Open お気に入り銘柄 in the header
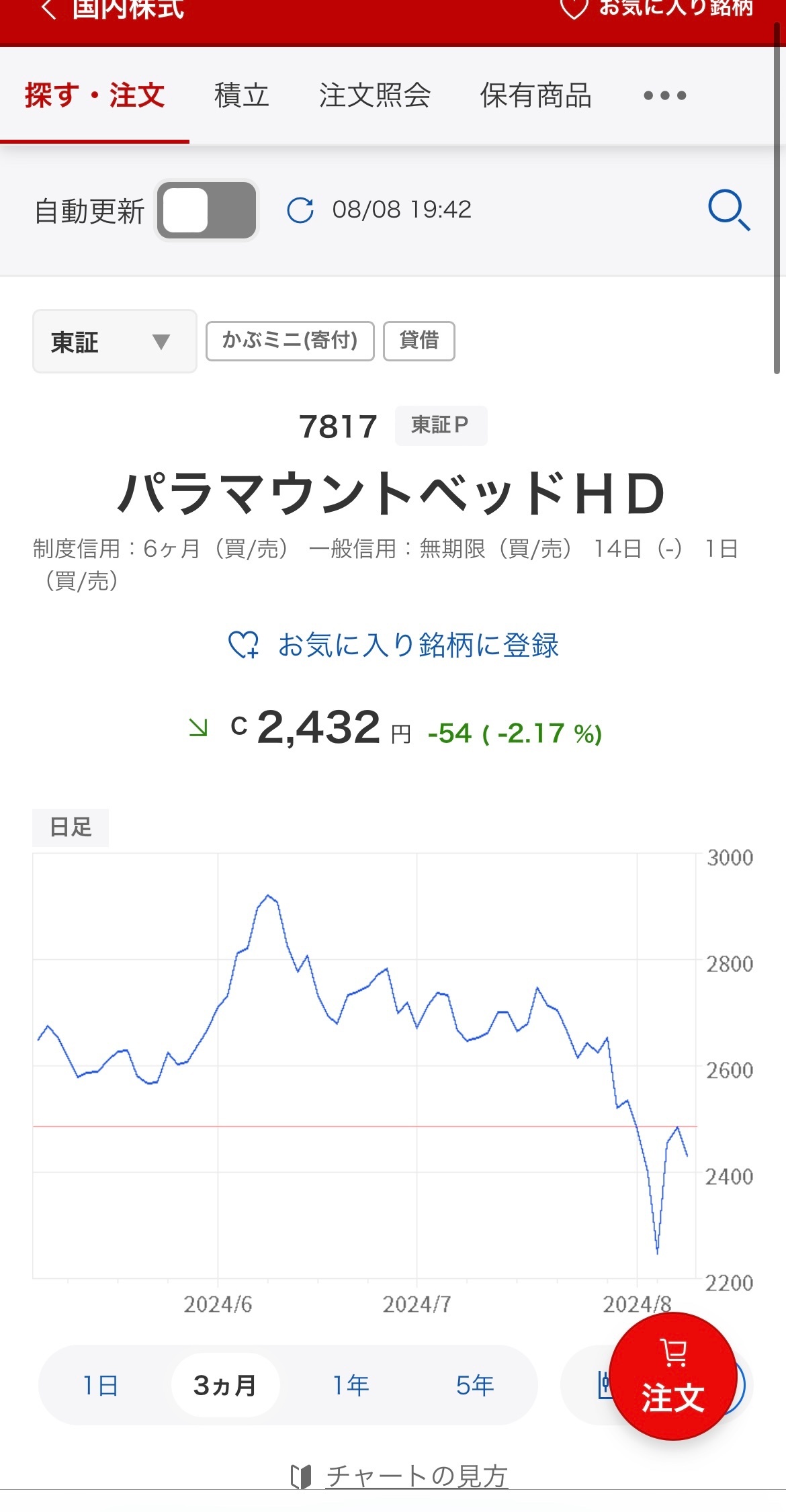This screenshot has width=786, height=1512. (656, 8)
